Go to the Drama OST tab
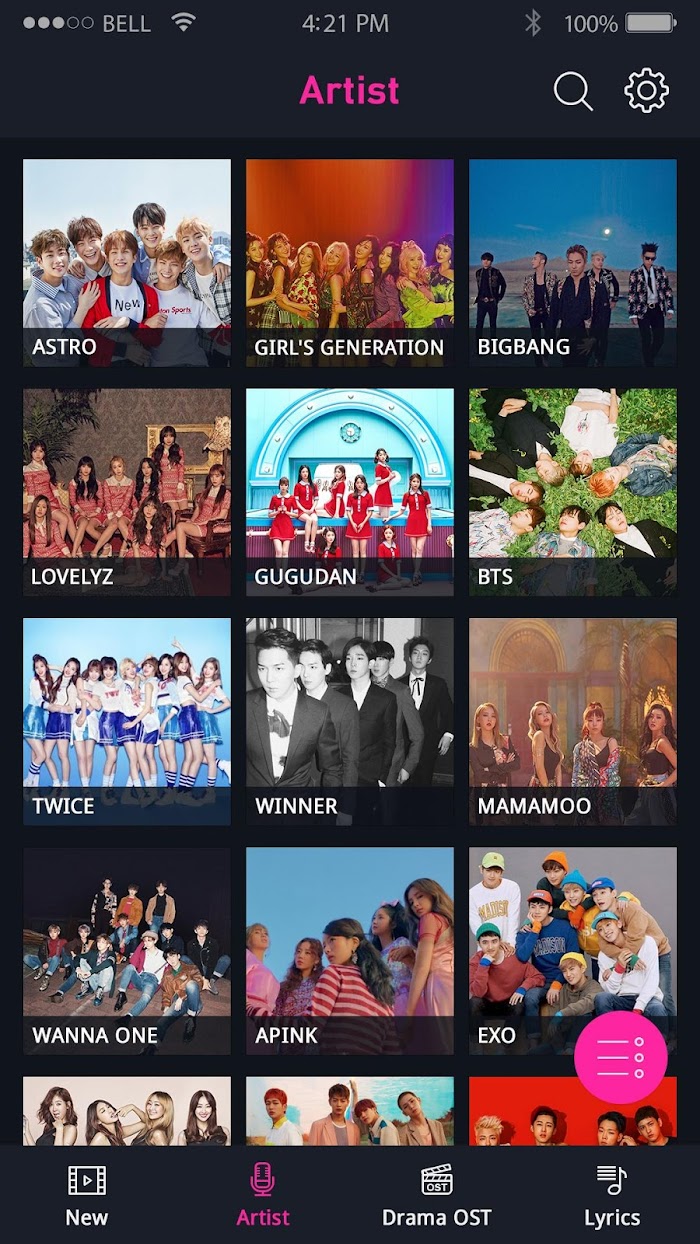Viewport: 700px width, 1244px height. pyautogui.click(x=437, y=1196)
